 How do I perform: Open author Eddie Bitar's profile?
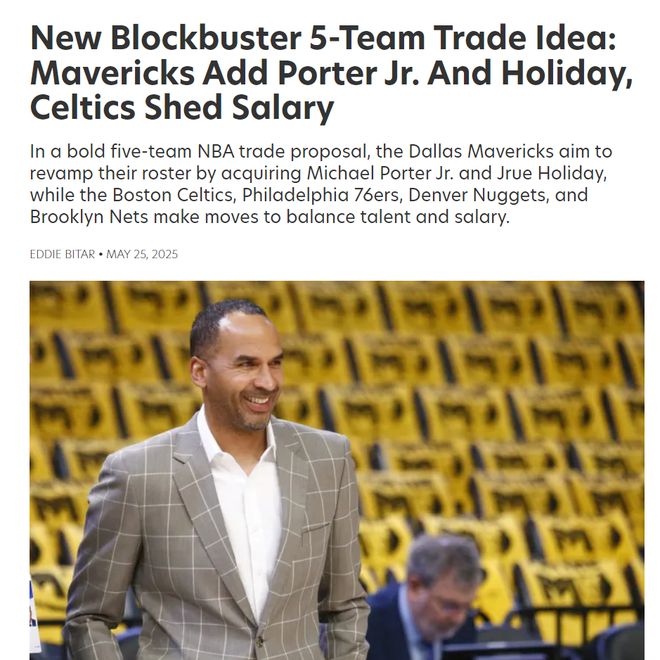point(62,254)
